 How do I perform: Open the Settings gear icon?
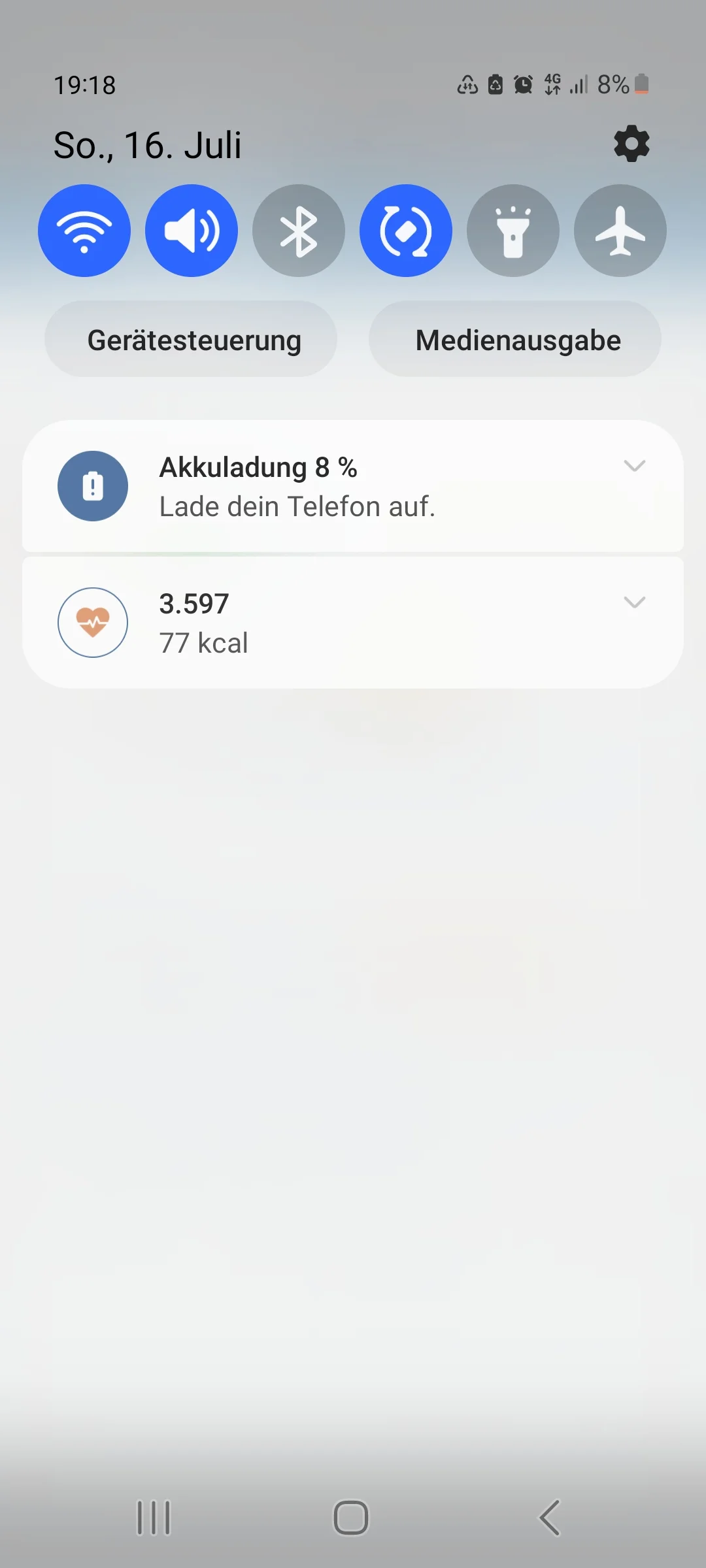point(631,143)
